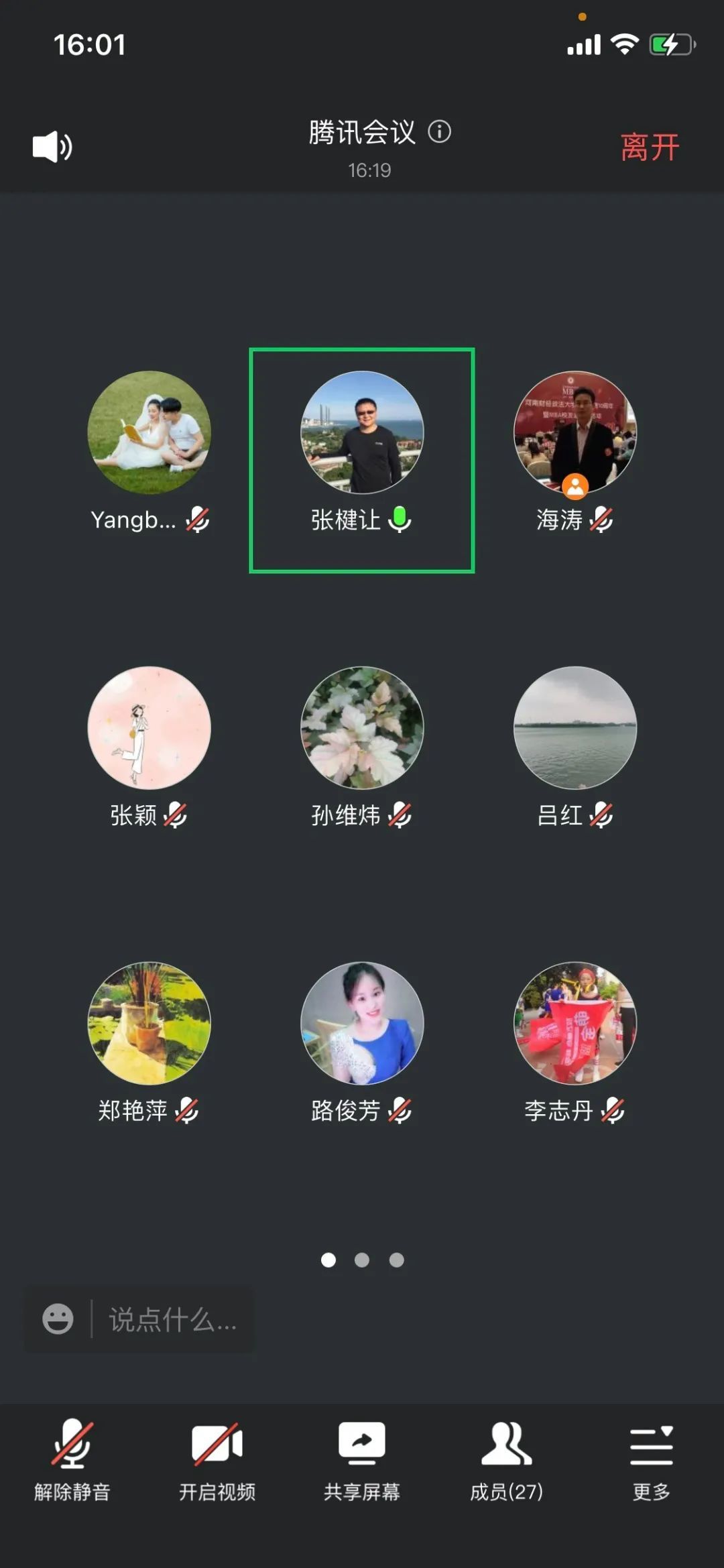The height and width of the screenshot is (1568, 724).
Task: Tap participant 李志丹's avatar
Action: [575, 1024]
